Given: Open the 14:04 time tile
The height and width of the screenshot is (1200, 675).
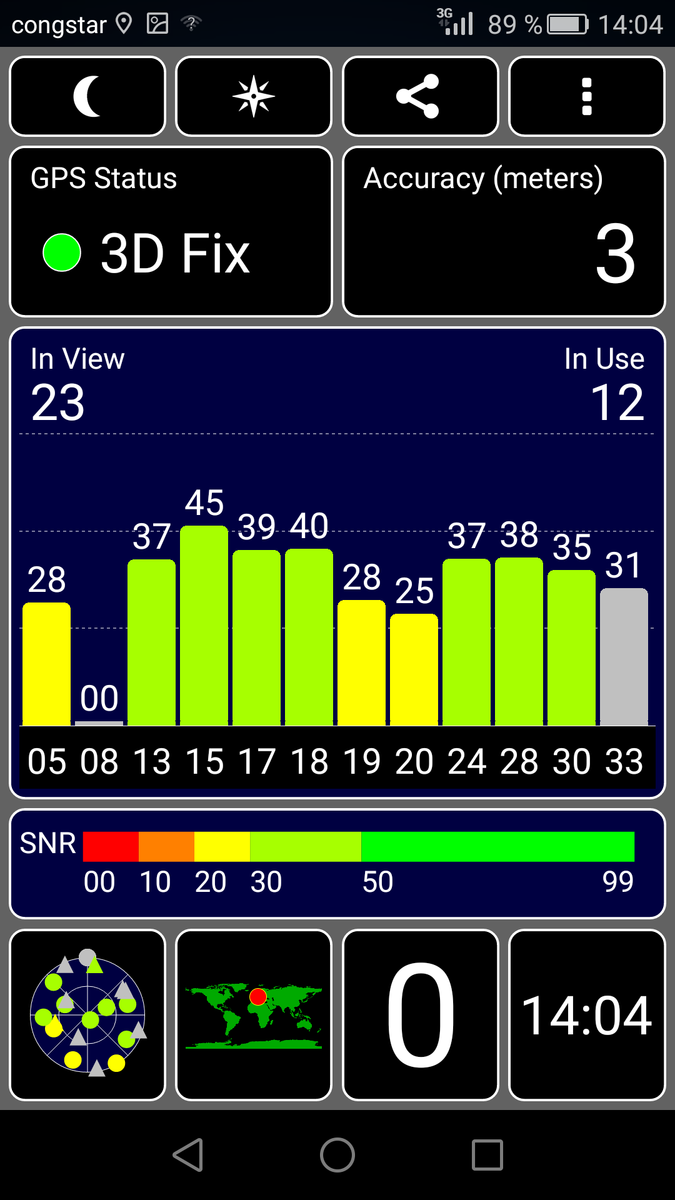Looking at the screenshot, I should tap(587, 1015).
